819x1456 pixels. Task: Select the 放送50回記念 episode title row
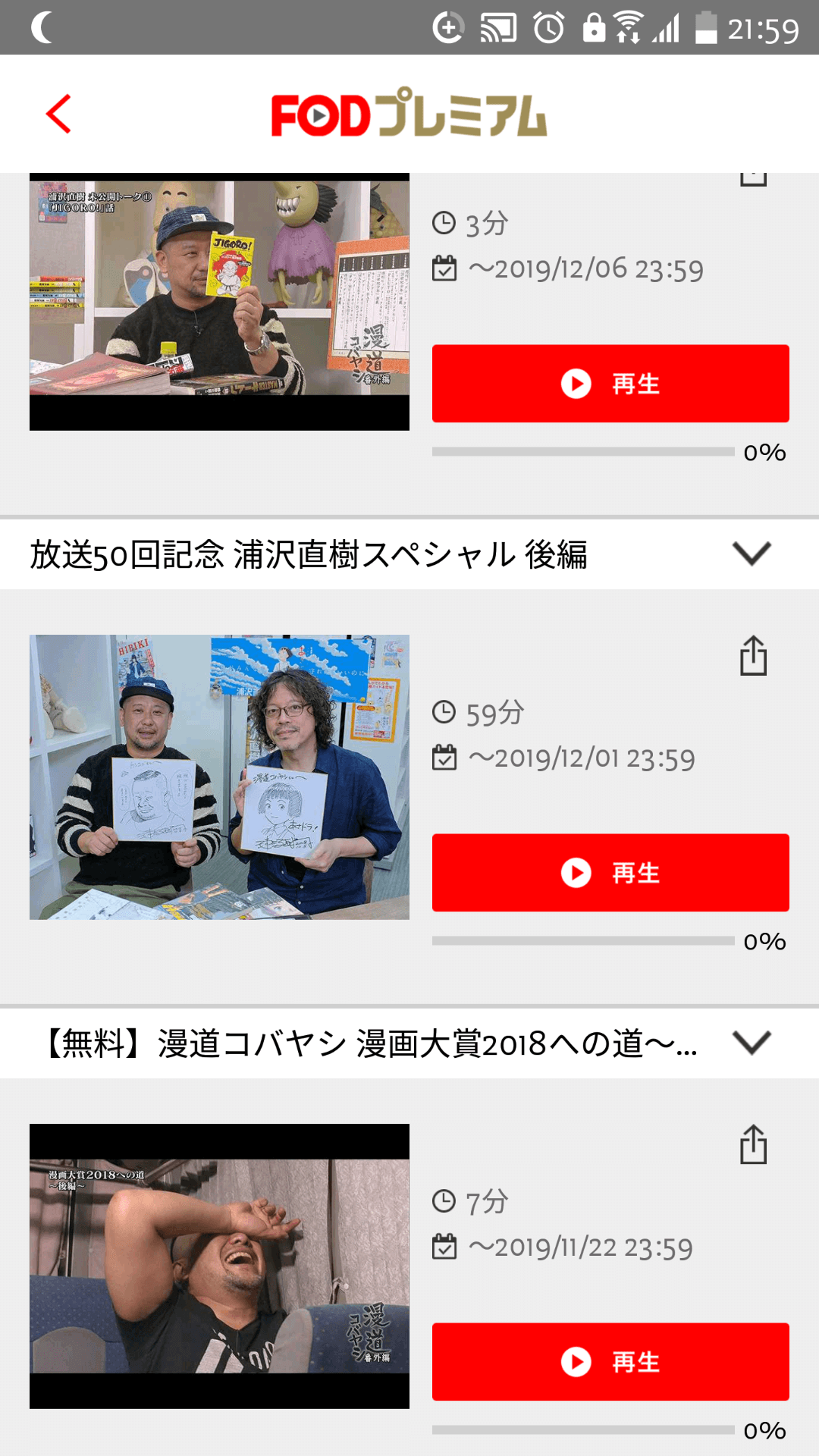click(312, 554)
